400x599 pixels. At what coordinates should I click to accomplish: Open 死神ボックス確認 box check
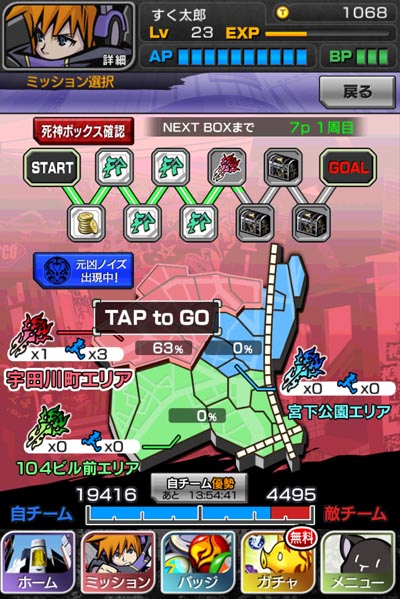click(83, 131)
